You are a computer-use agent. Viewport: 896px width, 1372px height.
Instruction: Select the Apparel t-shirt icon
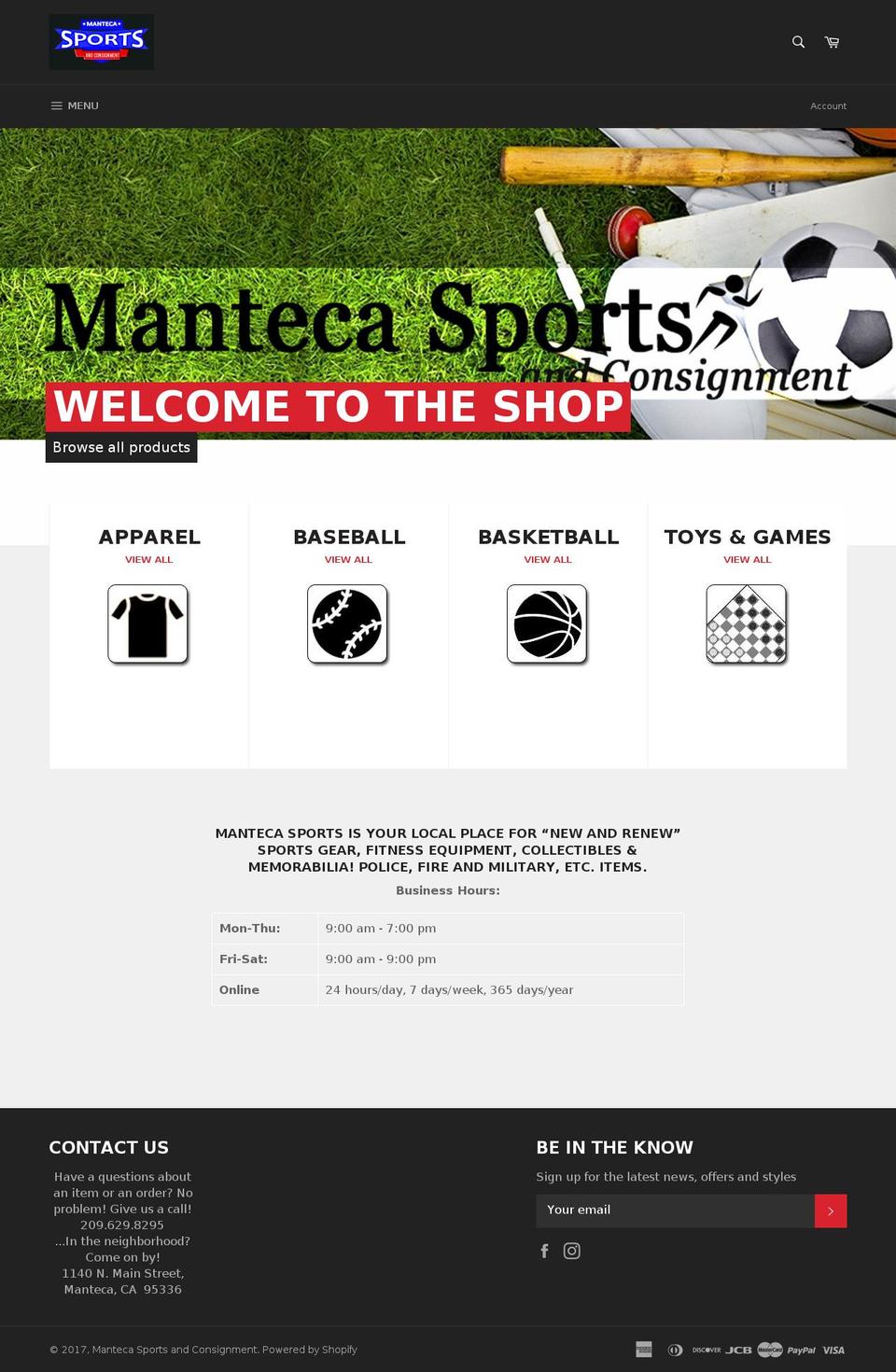point(148,623)
